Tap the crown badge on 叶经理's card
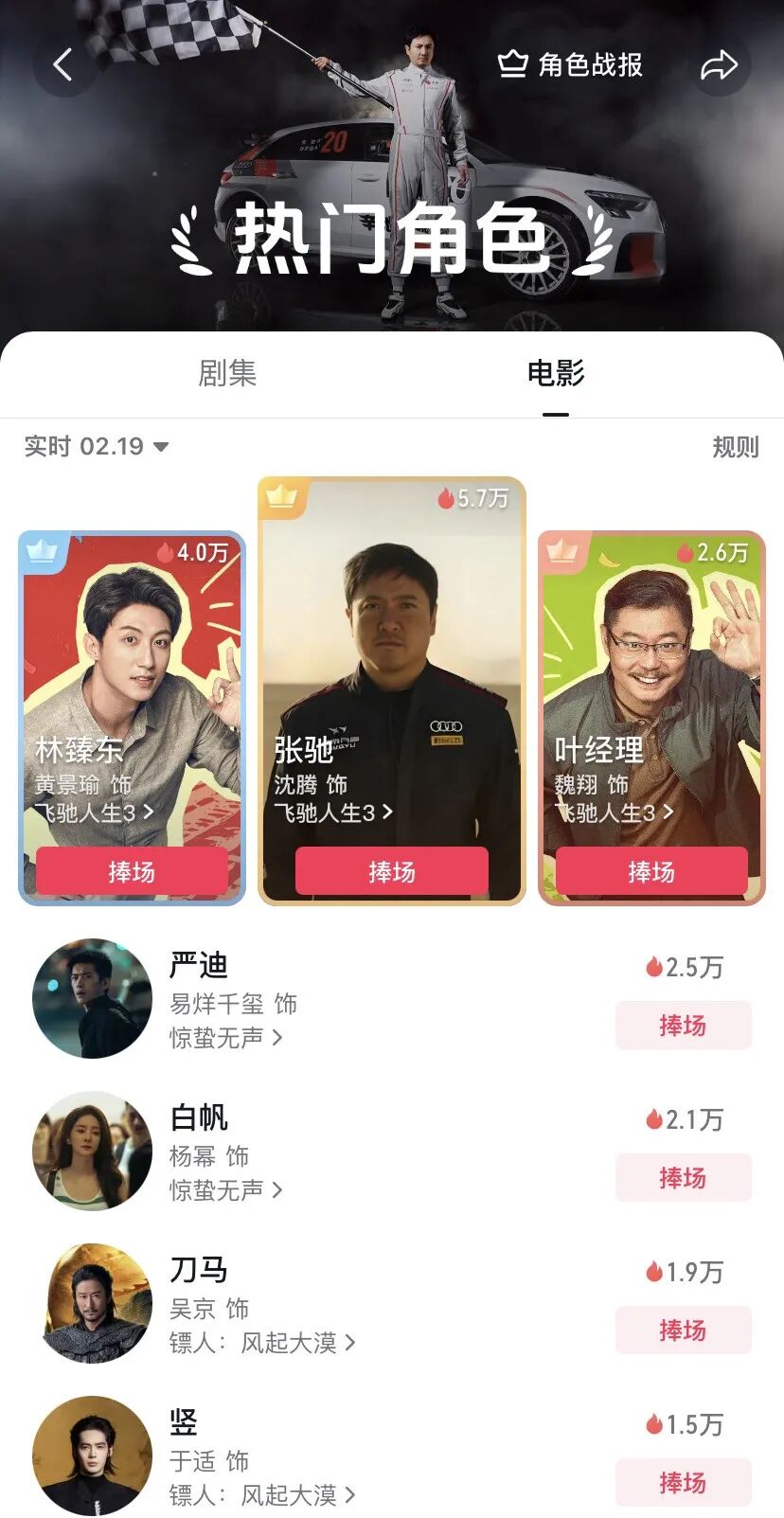This screenshot has height=1518, width=784. tap(561, 550)
